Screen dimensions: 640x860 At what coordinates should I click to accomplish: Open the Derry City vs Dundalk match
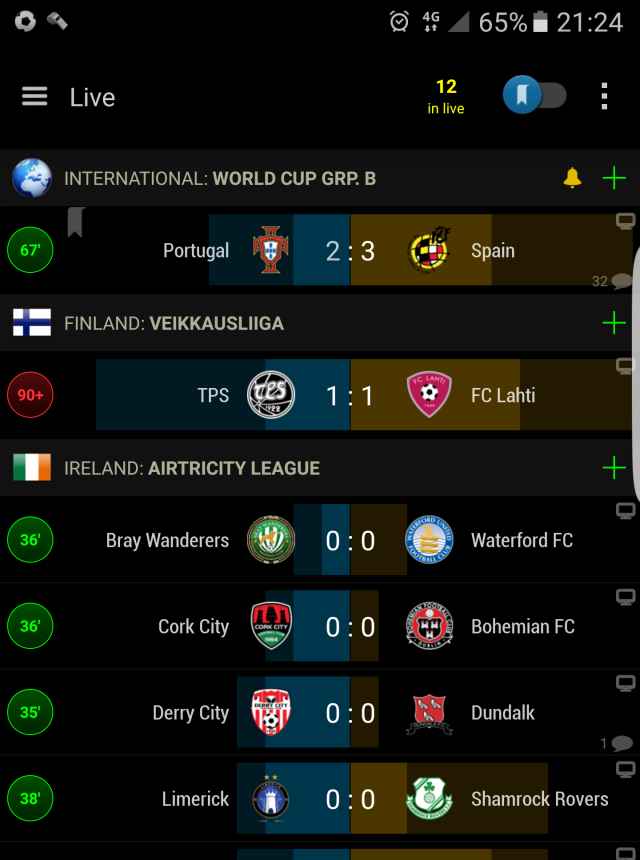coord(350,713)
